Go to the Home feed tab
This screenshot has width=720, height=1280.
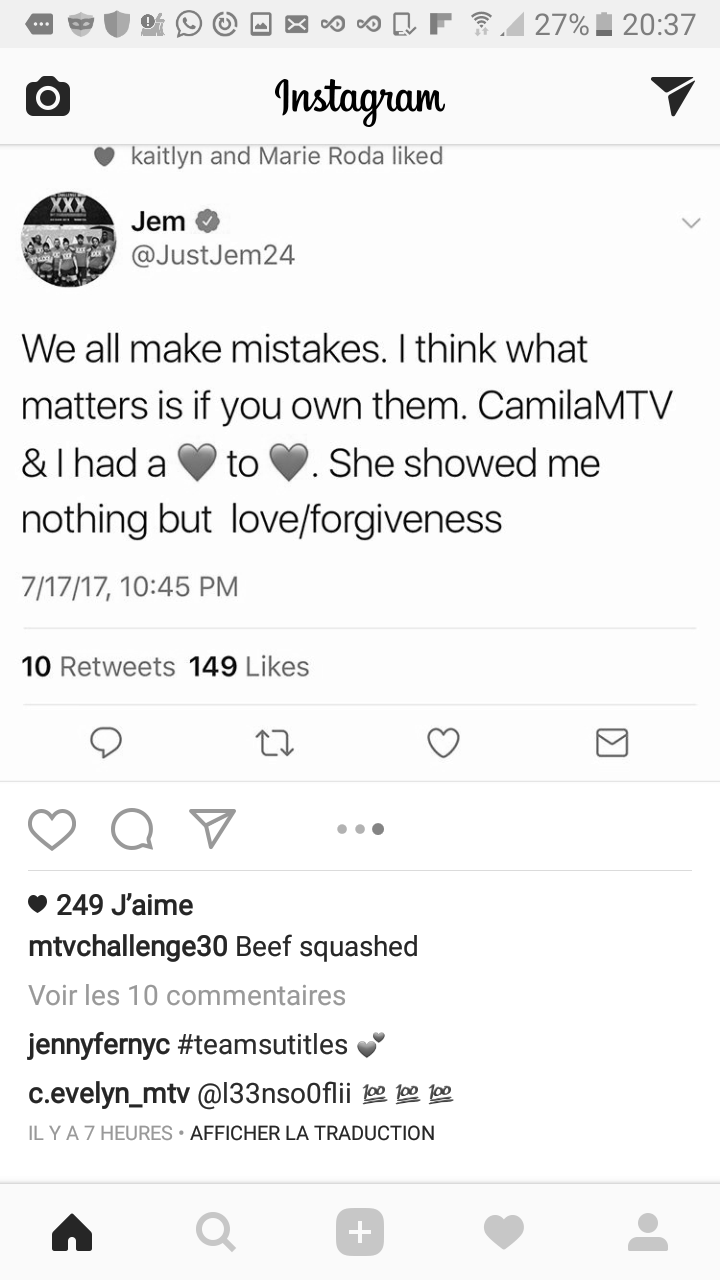point(72,1232)
